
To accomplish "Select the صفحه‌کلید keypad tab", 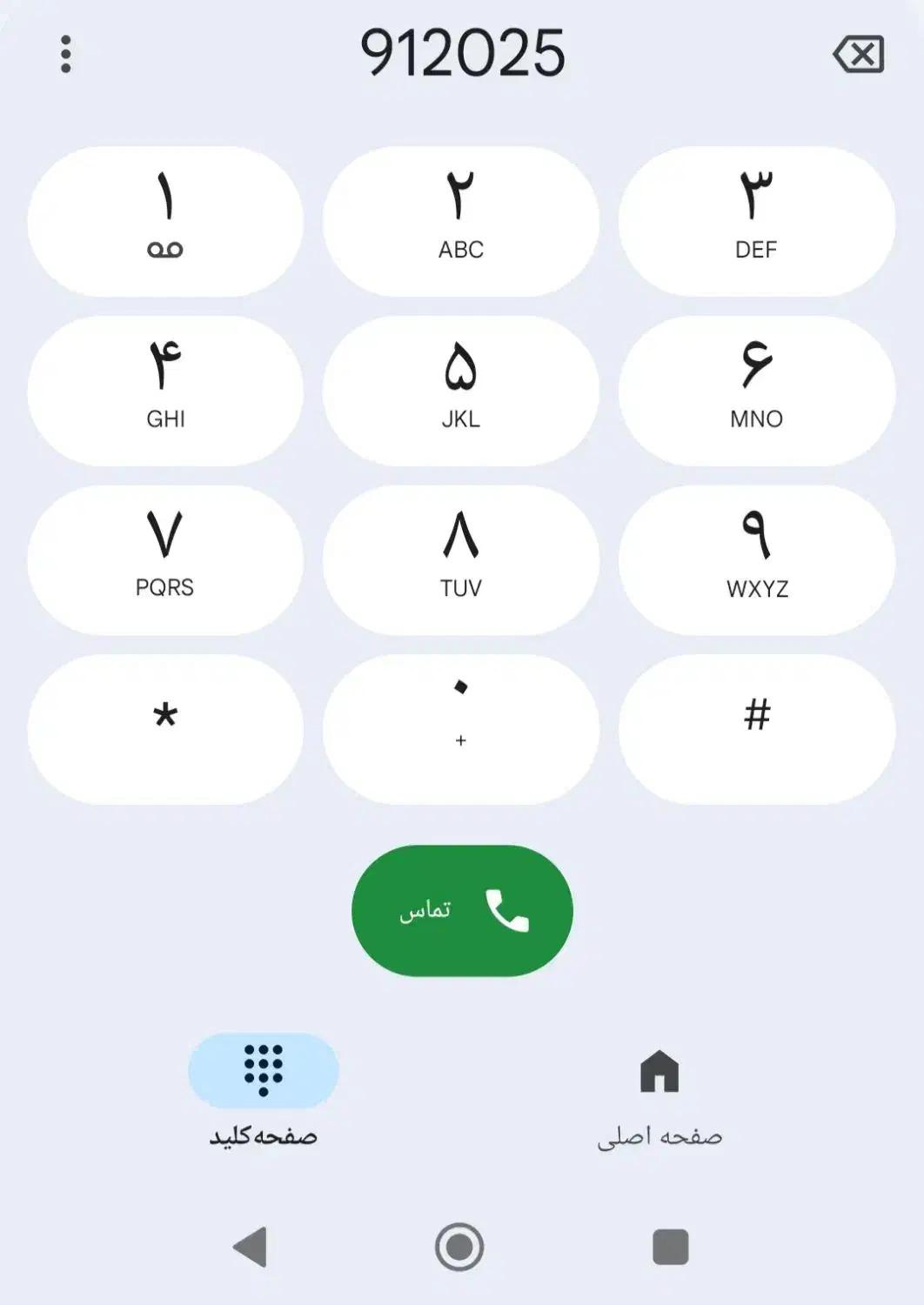I will 264,1089.
